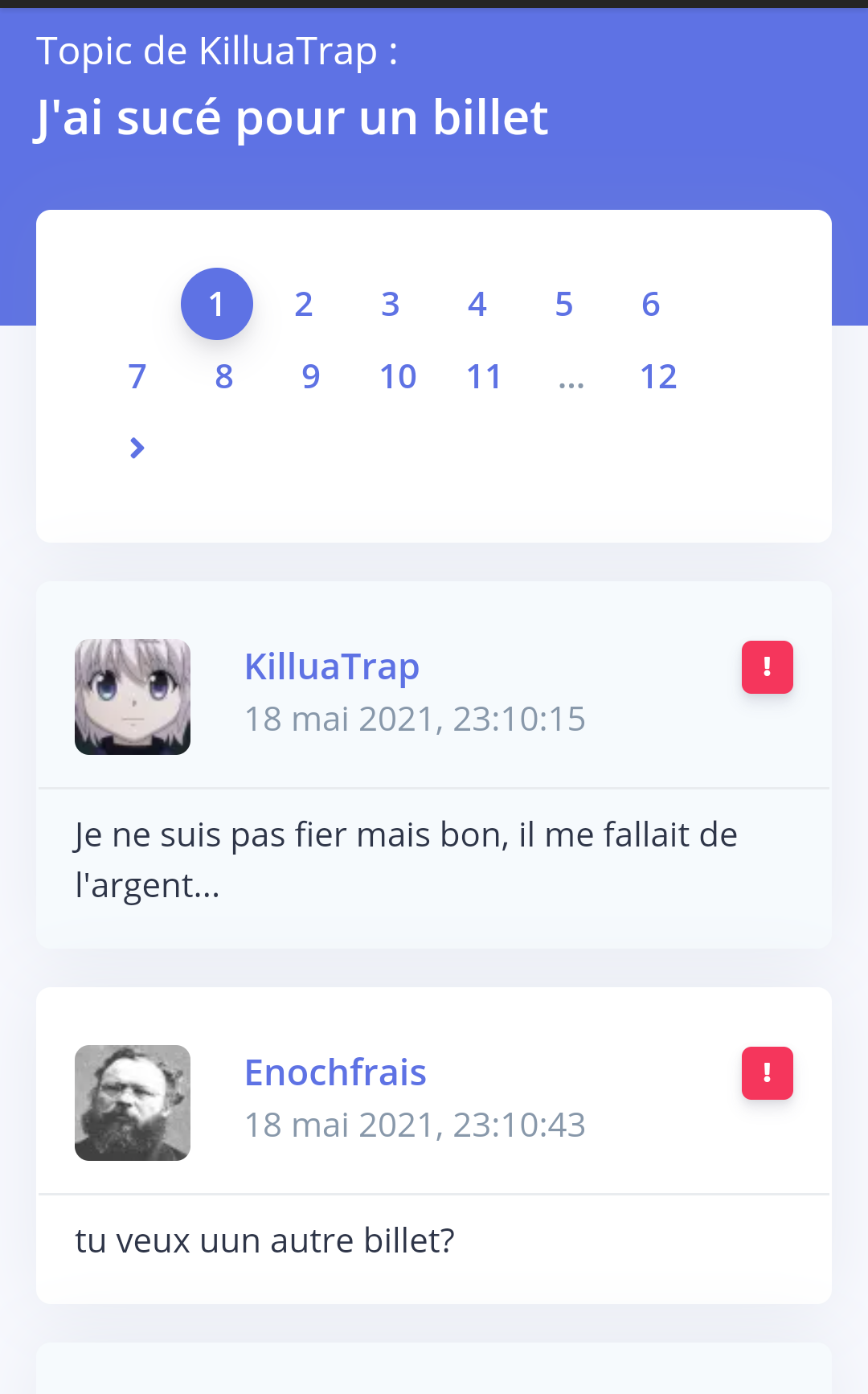
Task: Jump to last page 12
Action: [658, 377]
